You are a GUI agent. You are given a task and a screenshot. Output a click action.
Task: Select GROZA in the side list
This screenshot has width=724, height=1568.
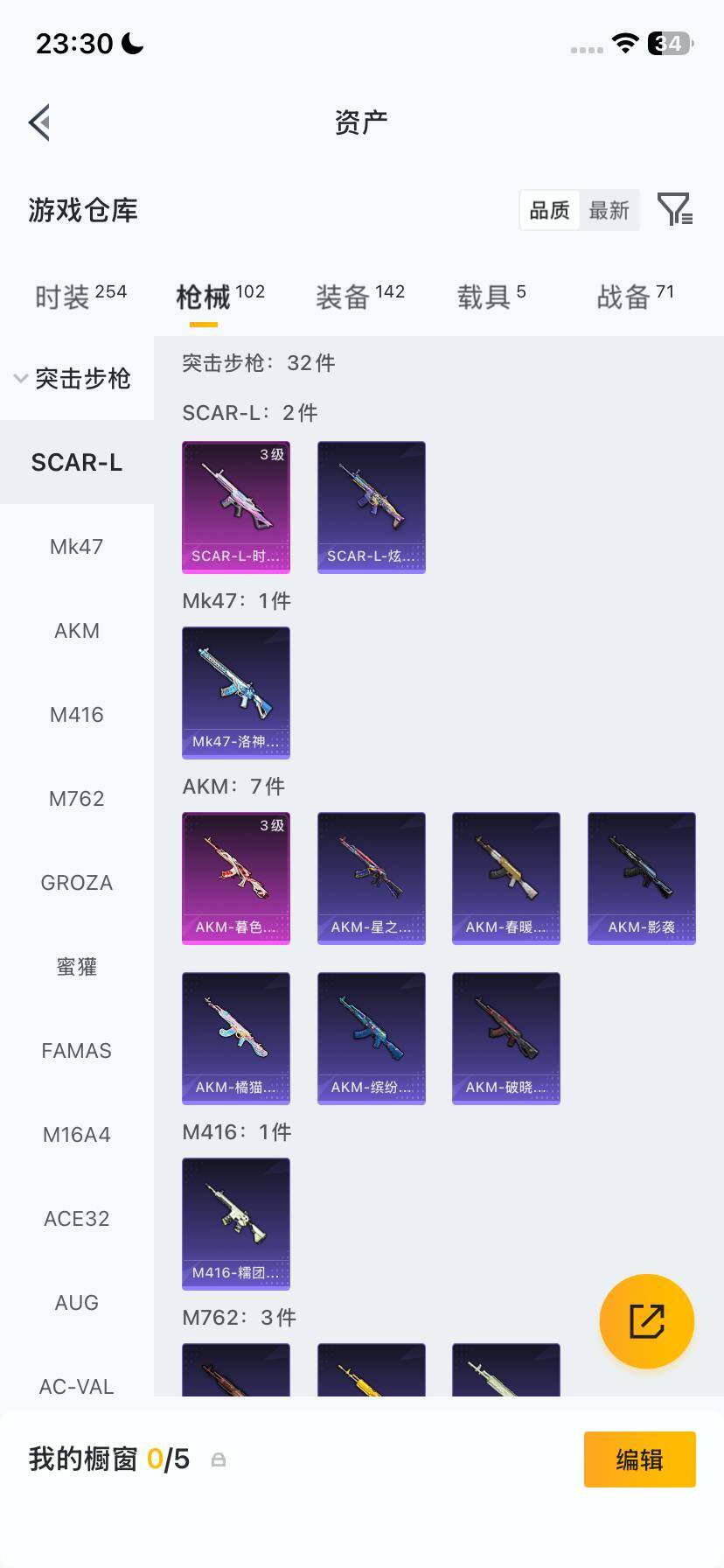[77, 883]
